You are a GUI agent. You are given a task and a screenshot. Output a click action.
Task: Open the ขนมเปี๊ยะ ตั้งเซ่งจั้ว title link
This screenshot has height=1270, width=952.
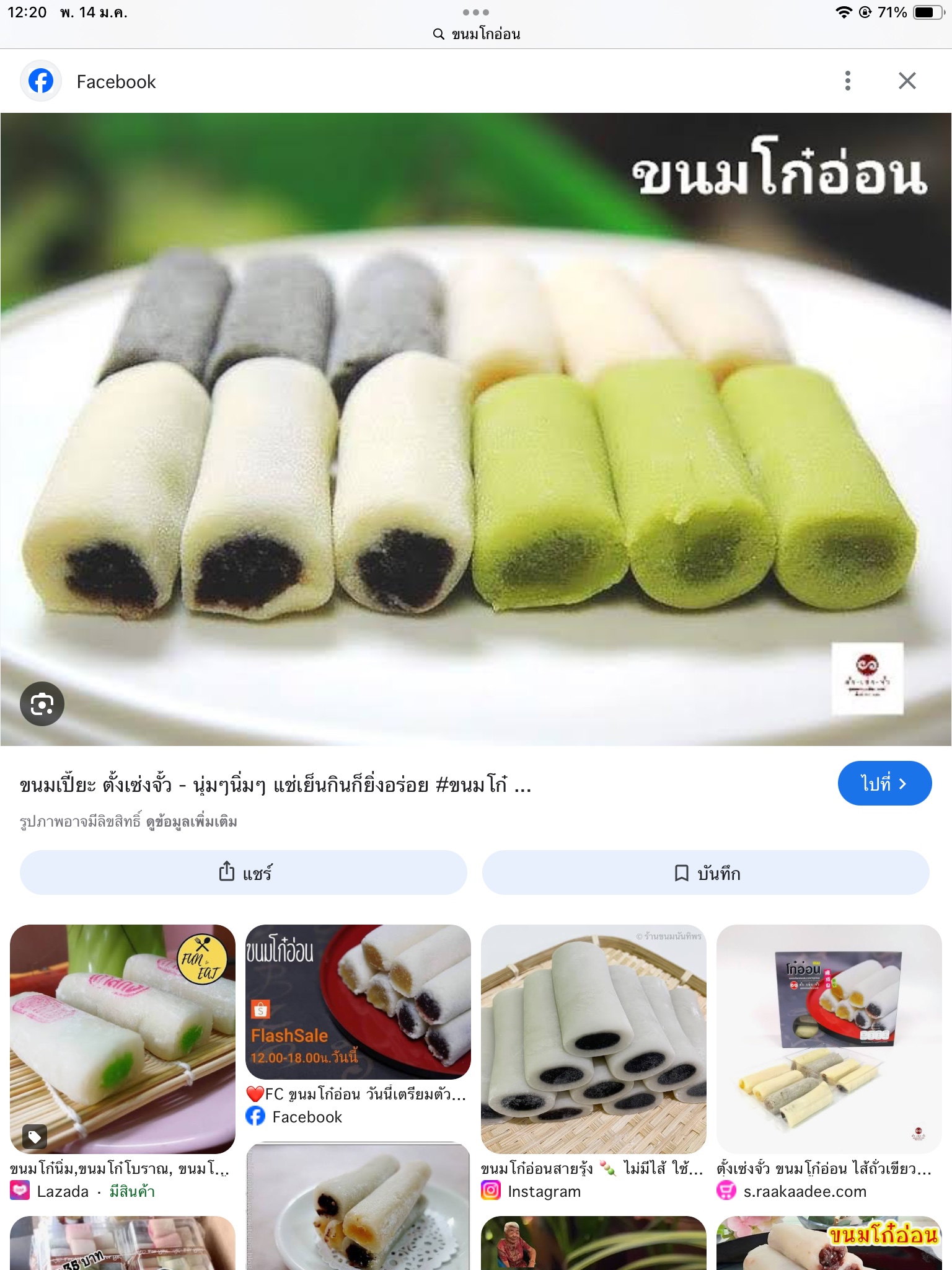[x=275, y=785]
